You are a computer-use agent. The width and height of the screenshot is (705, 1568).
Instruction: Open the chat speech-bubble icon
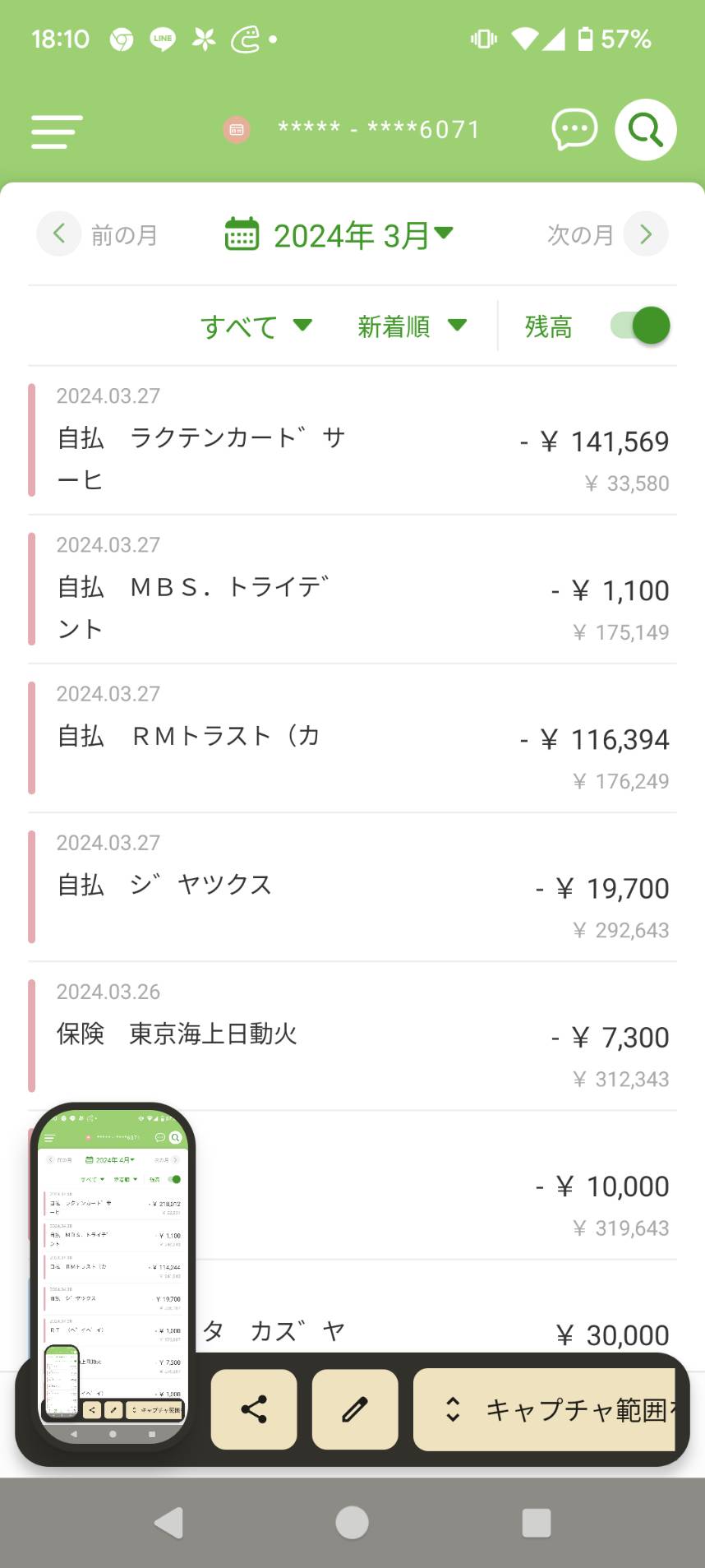click(574, 129)
